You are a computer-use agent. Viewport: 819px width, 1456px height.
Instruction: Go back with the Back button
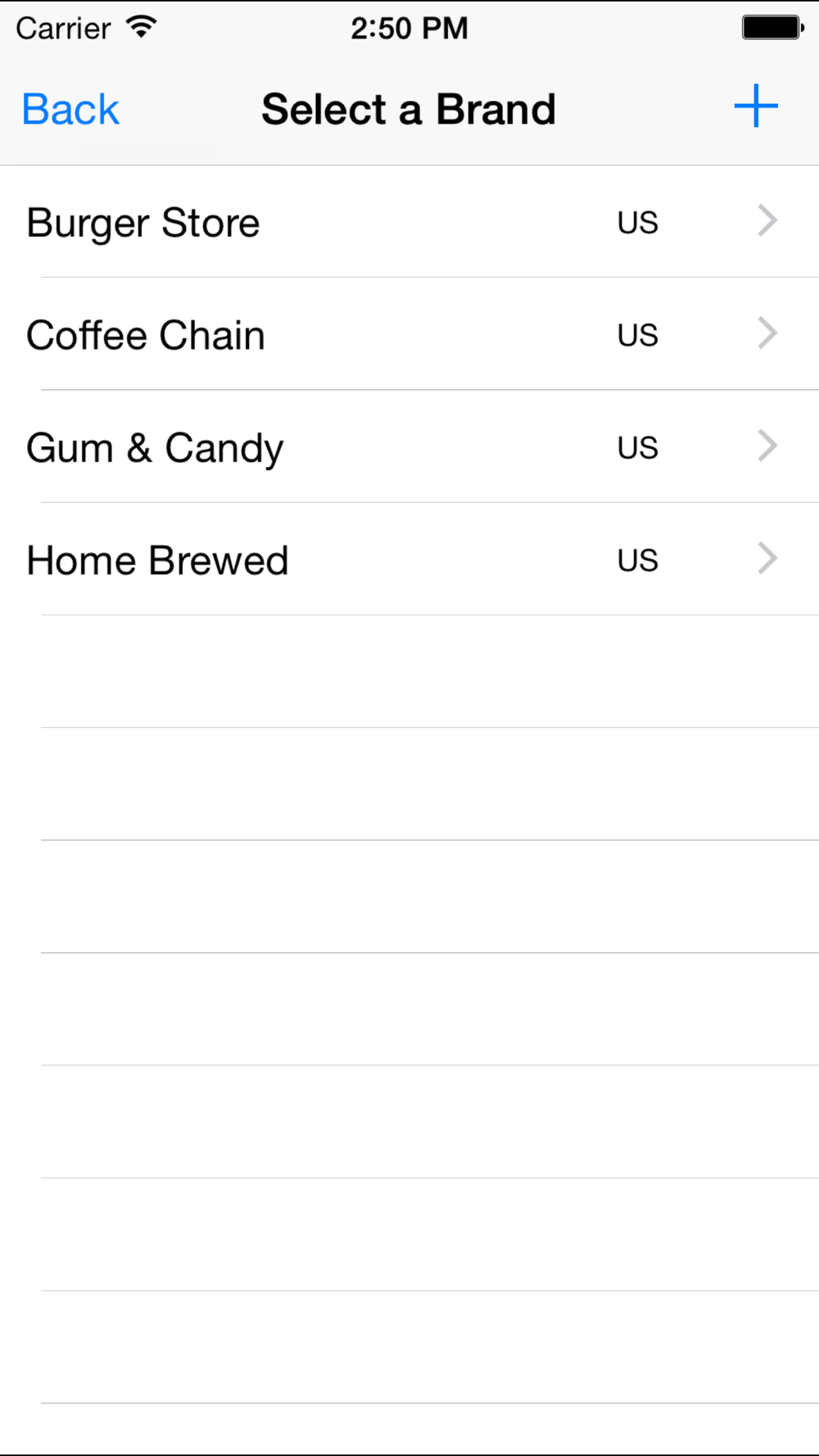(70, 110)
